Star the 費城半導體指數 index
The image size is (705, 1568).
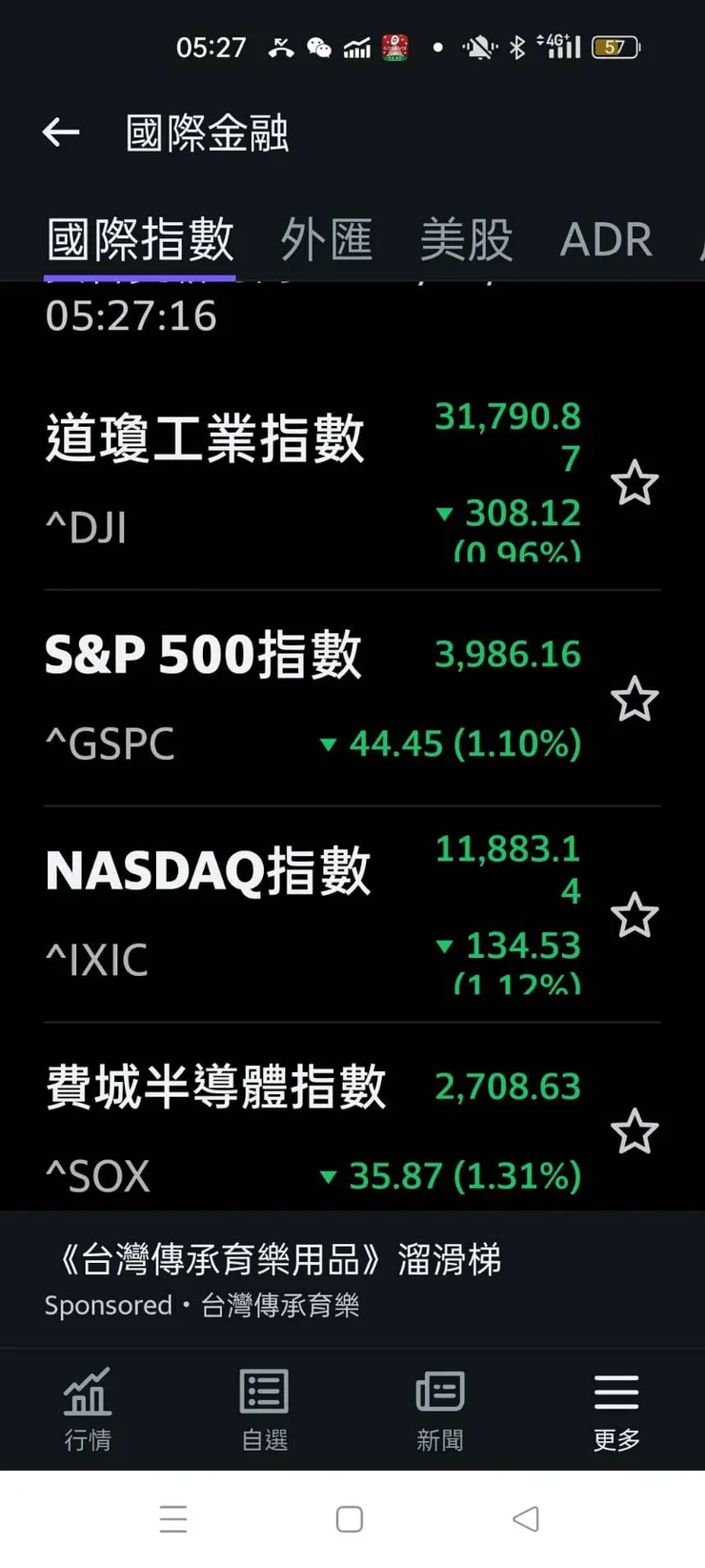[x=634, y=1132]
